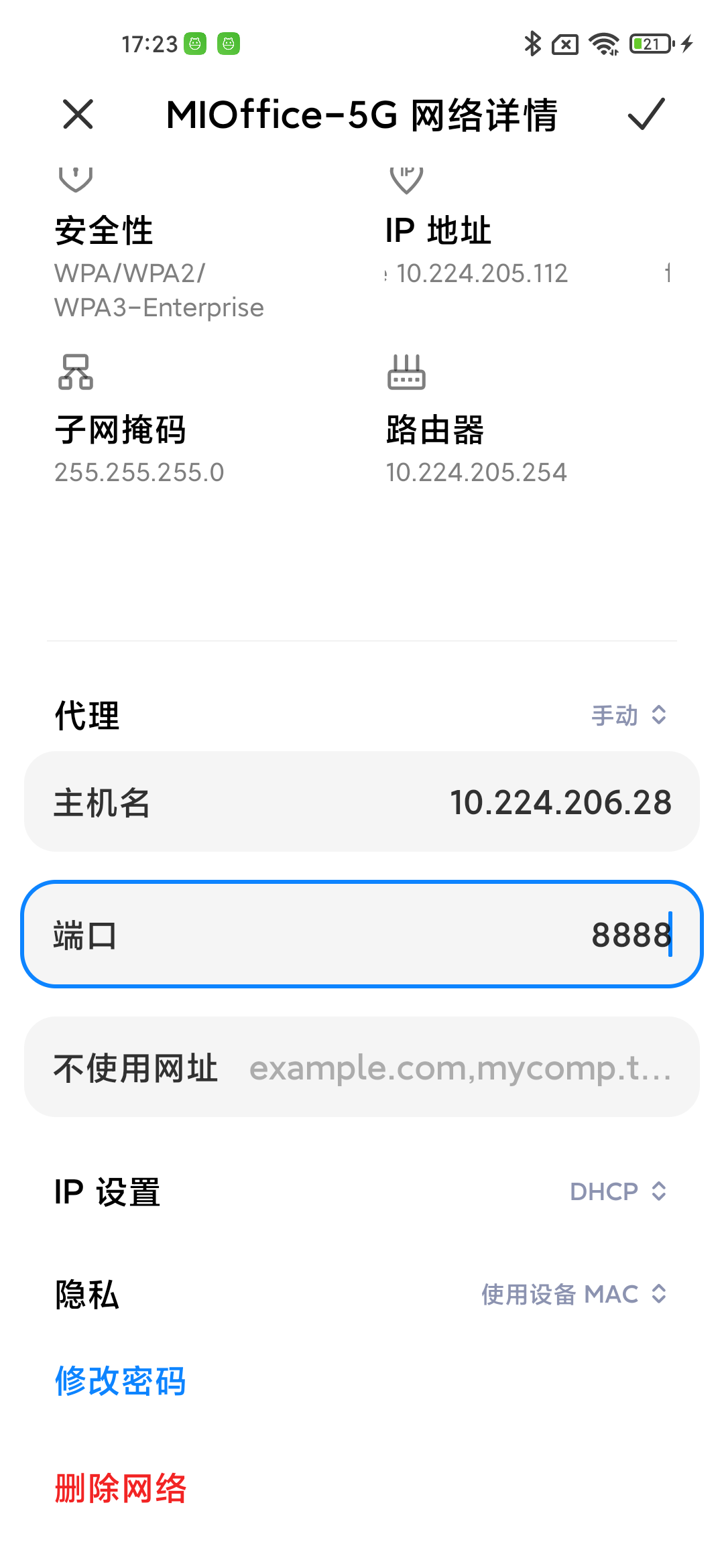
Task: Open the 代理 proxy mode dropdown
Action: [629, 716]
